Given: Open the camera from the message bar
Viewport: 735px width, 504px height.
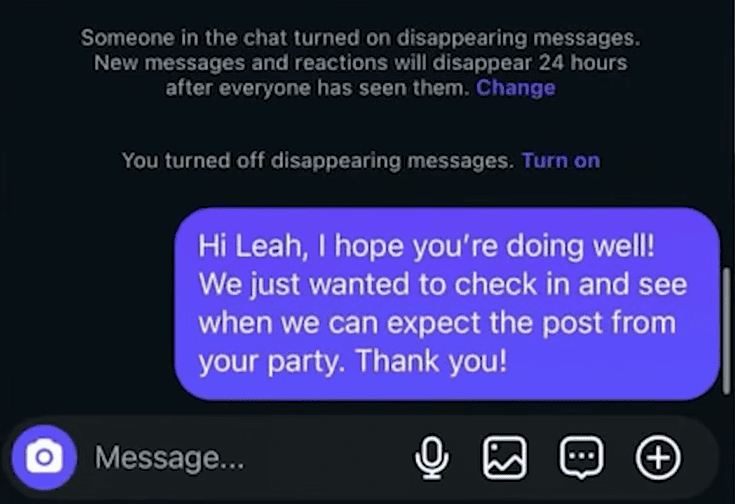Looking at the screenshot, I should (x=43, y=458).
